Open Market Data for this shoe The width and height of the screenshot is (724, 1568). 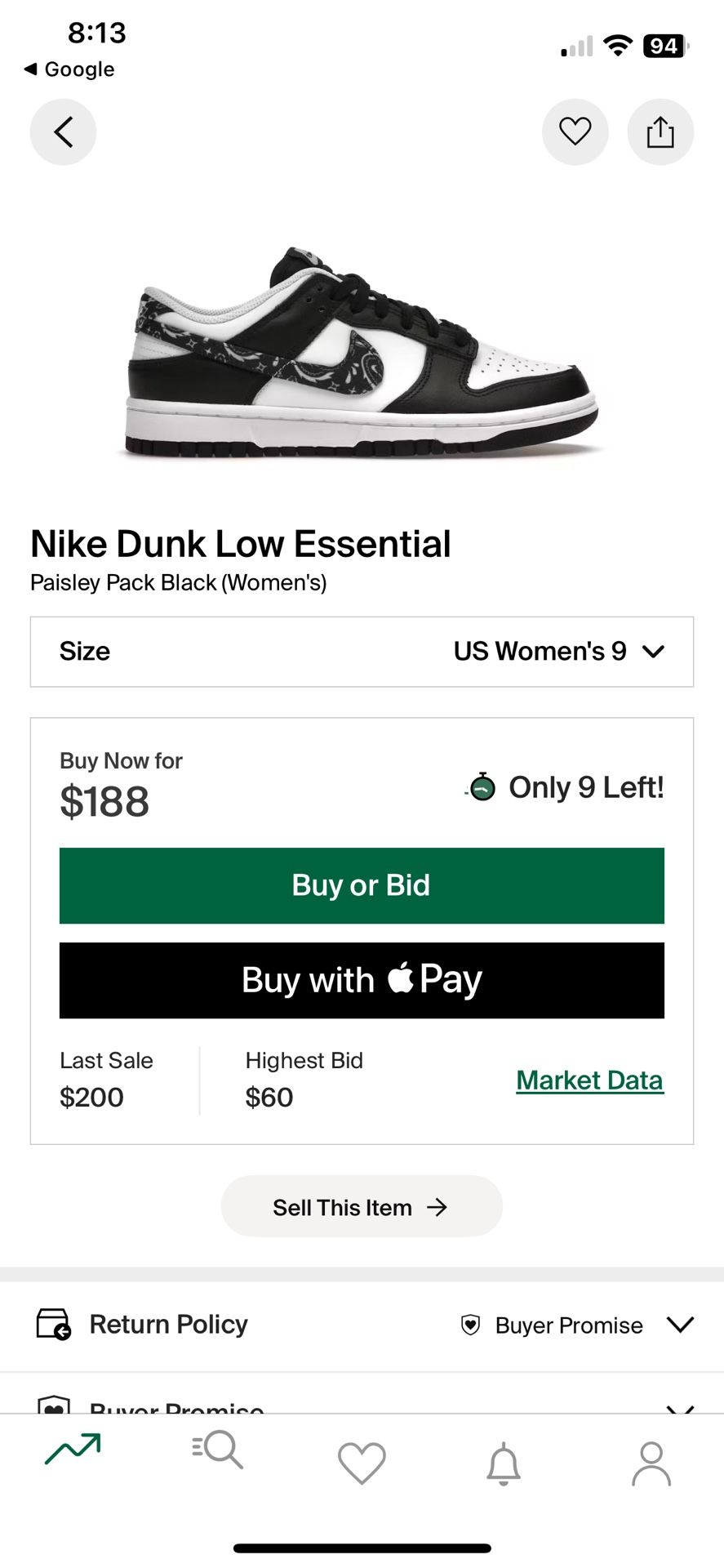[589, 1080]
